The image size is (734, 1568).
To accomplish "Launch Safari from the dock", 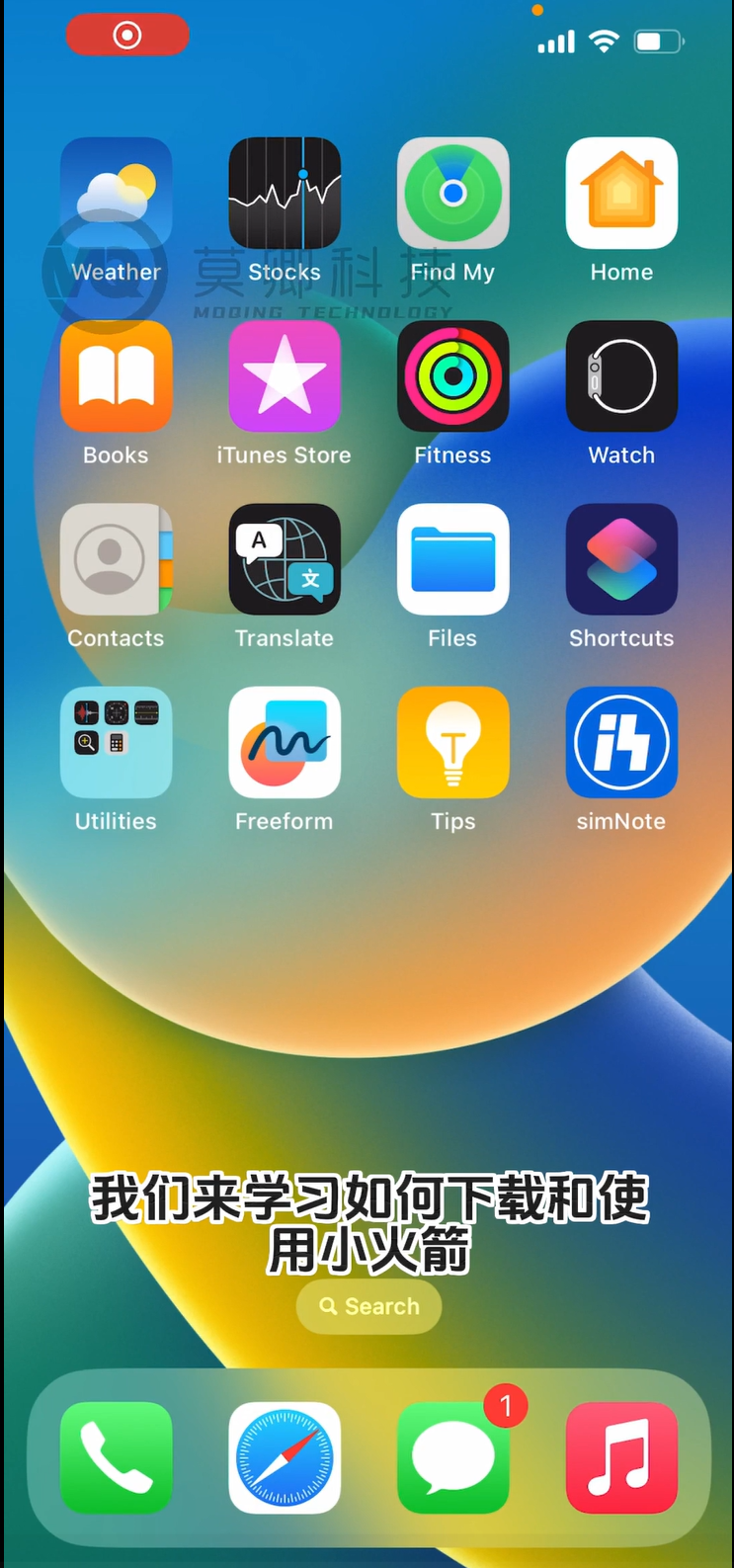I will (x=285, y=1457).
